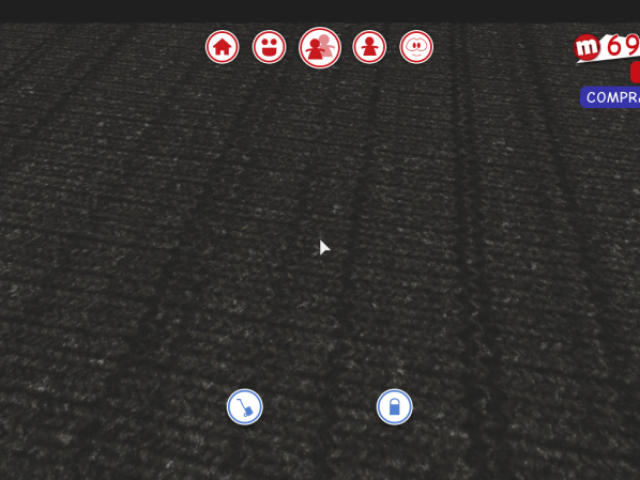Tap the COMPRA button
This screenshot has height=480, width=640.
611,97
